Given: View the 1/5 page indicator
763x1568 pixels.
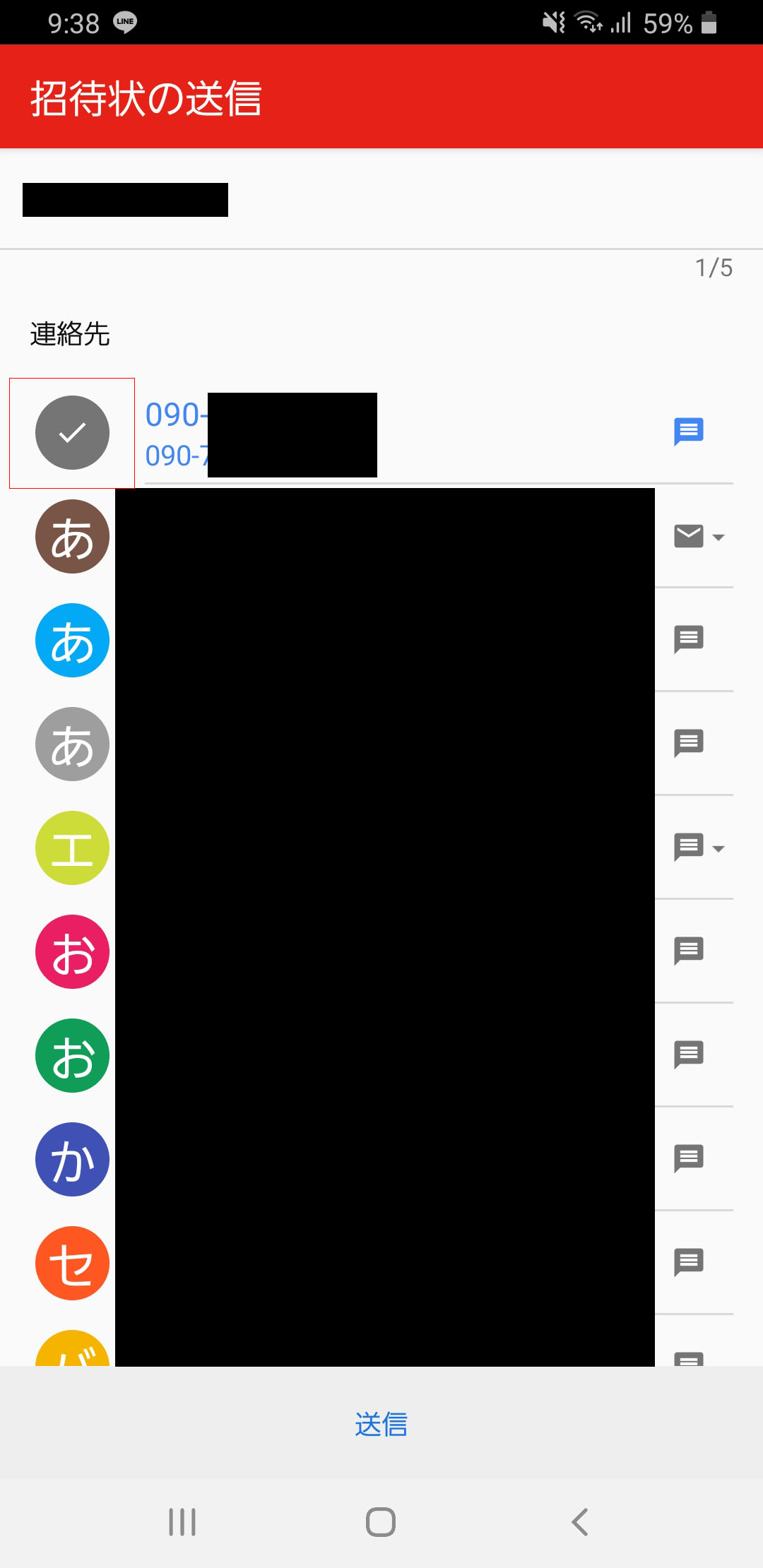Looking at the screenshot, I should [x=712, y=268].
